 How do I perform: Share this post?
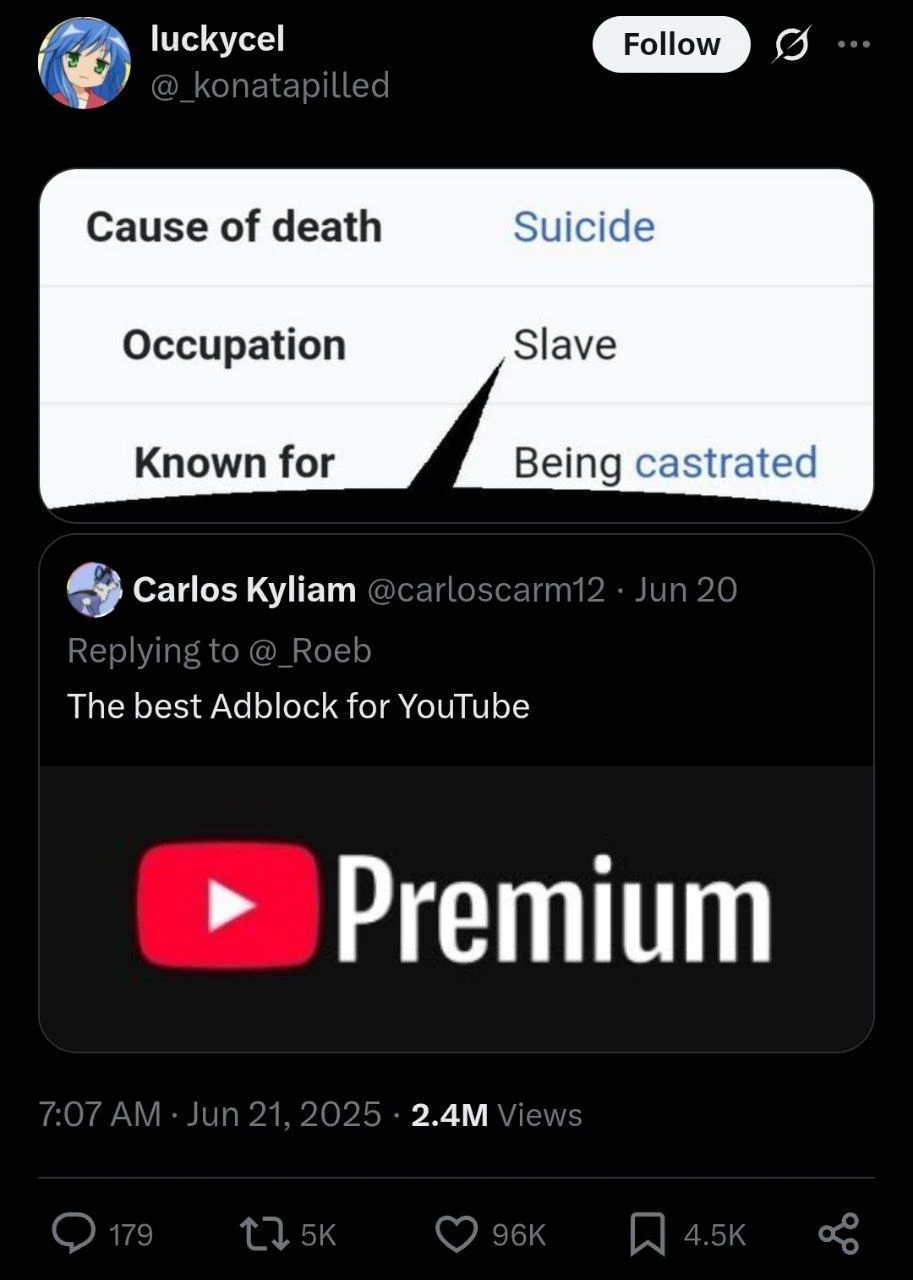838,1234
